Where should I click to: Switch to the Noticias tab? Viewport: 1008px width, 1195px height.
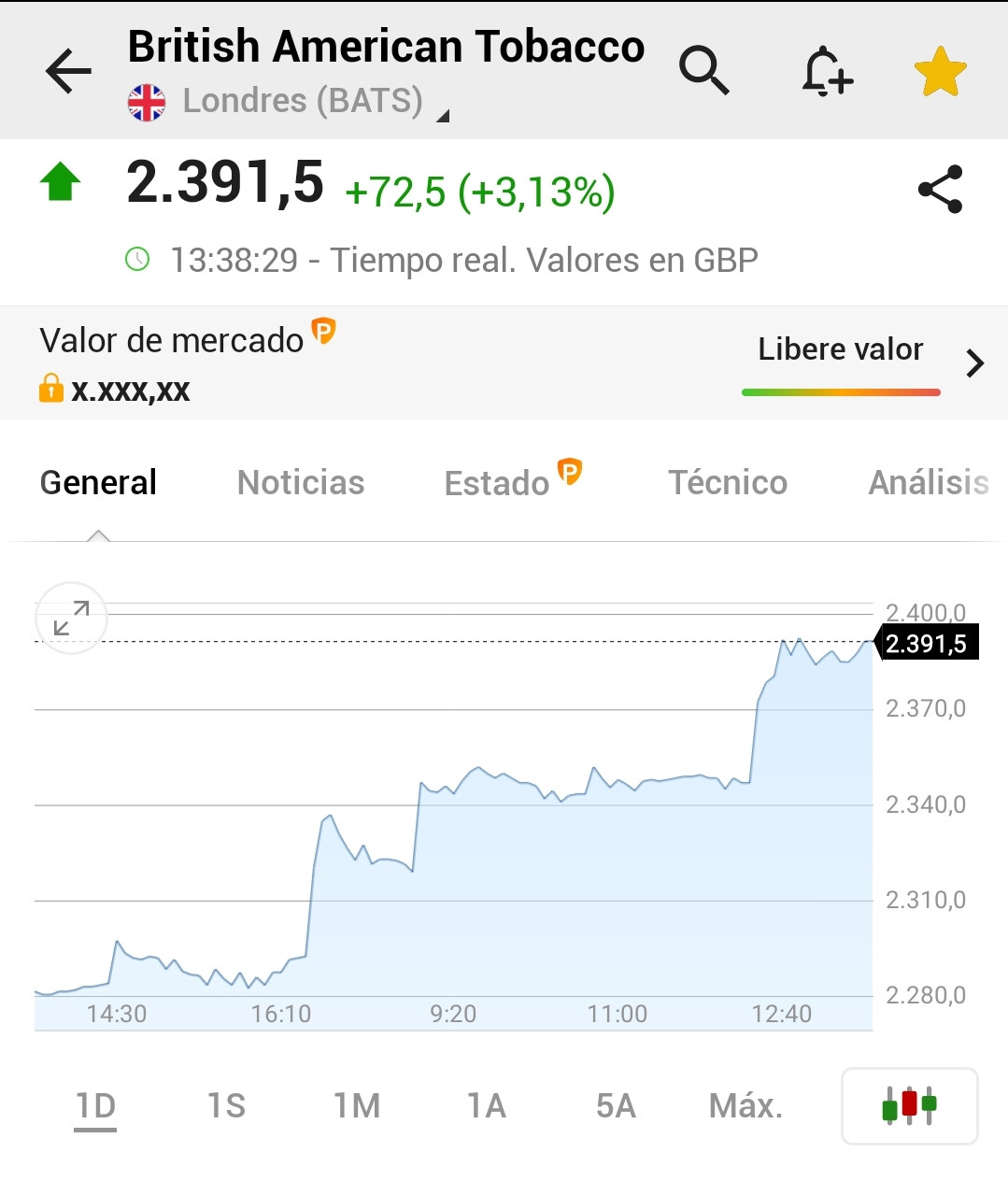point(301,483)
